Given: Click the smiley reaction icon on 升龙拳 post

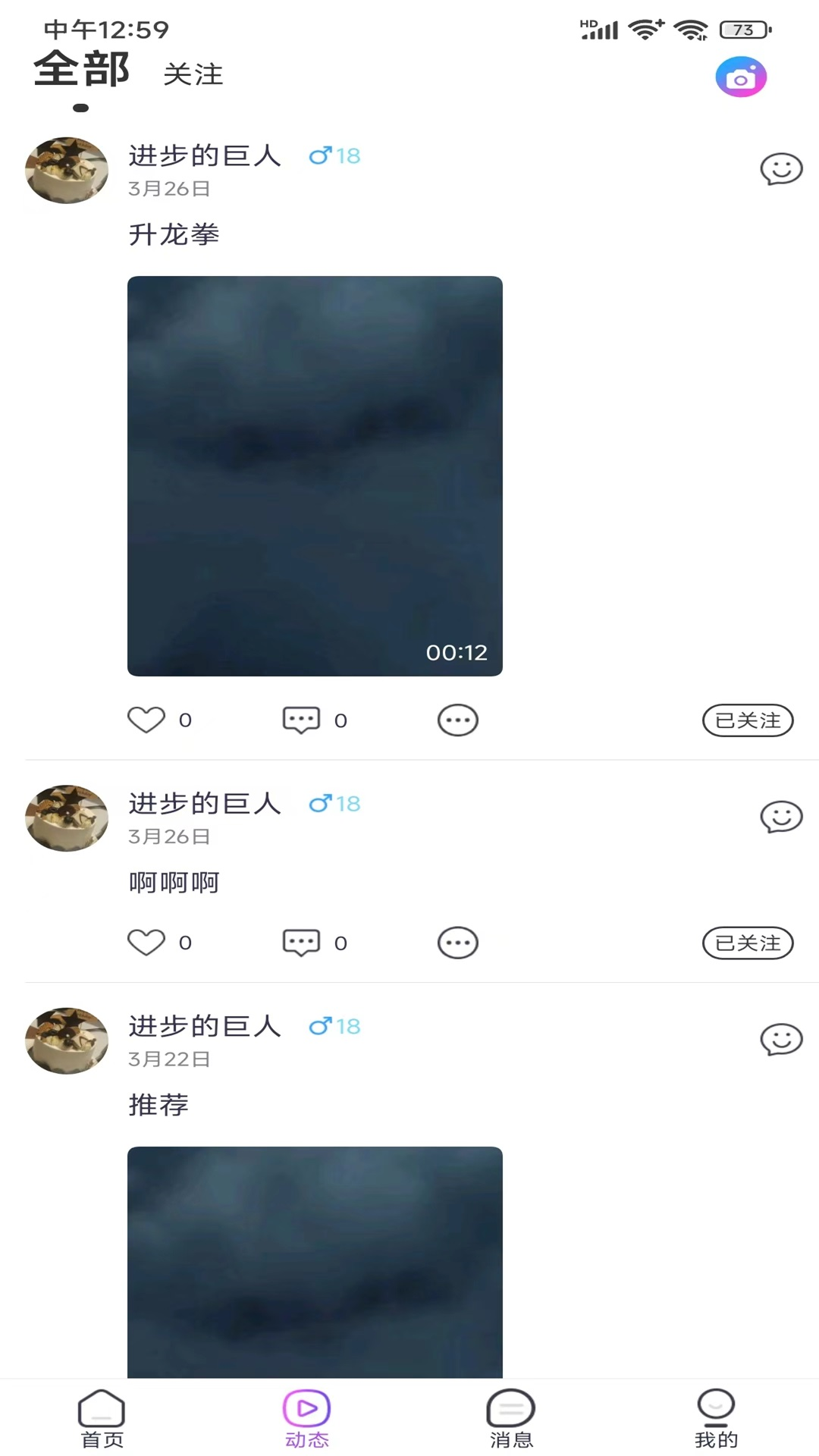Looking at the screenshot, I should click(x=783, y=171).
